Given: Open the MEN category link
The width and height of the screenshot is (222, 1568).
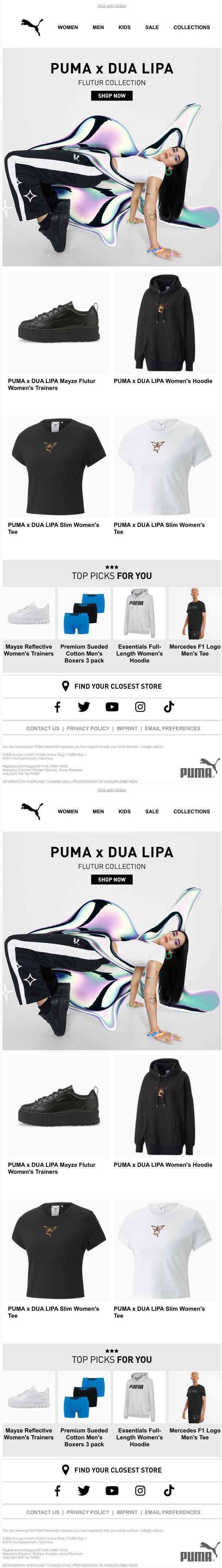Looking at the screenshot, I should pos(98,27).
